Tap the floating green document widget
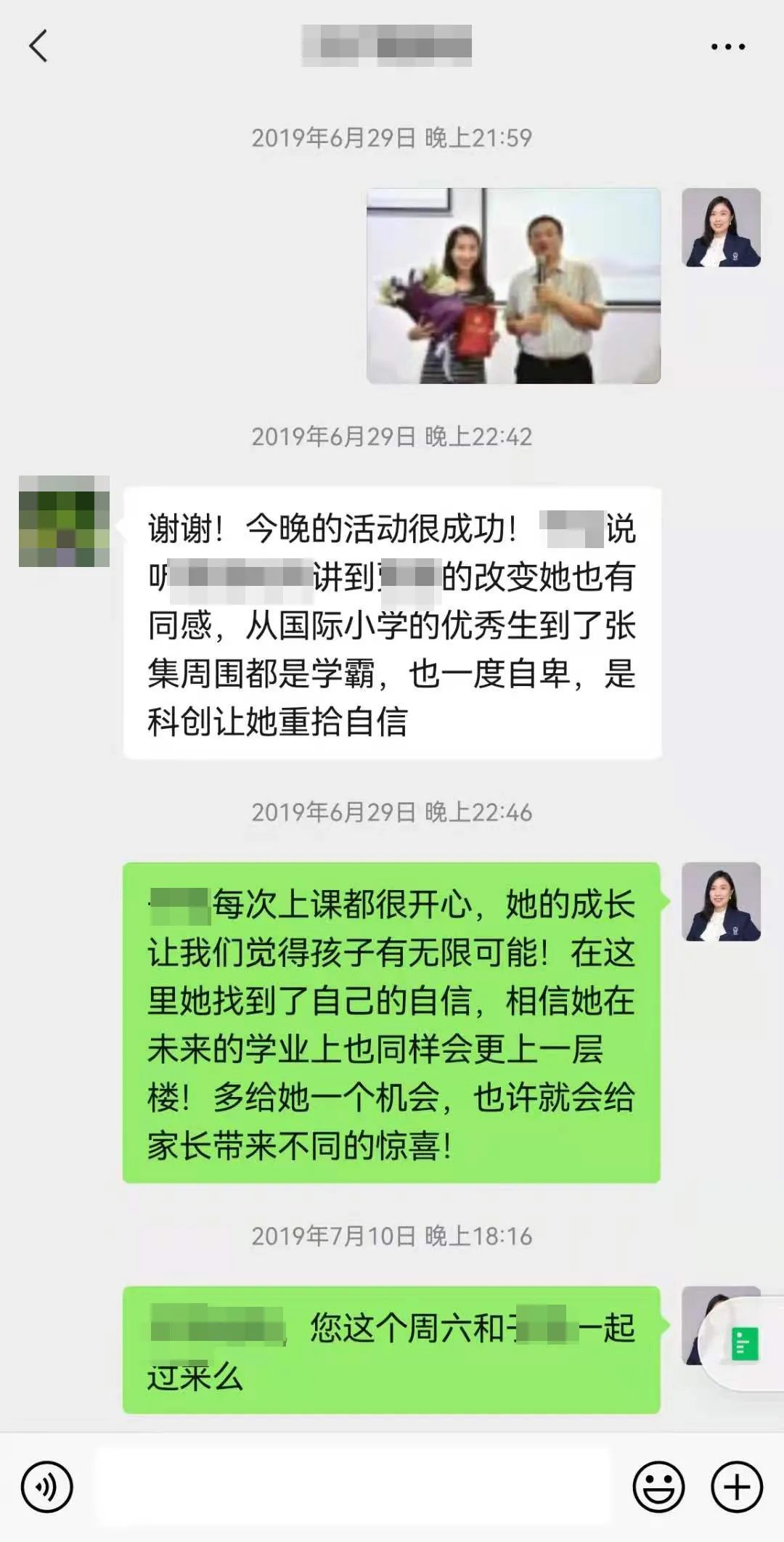This screenshot has width=784, height=1542. coord(745,1344)
